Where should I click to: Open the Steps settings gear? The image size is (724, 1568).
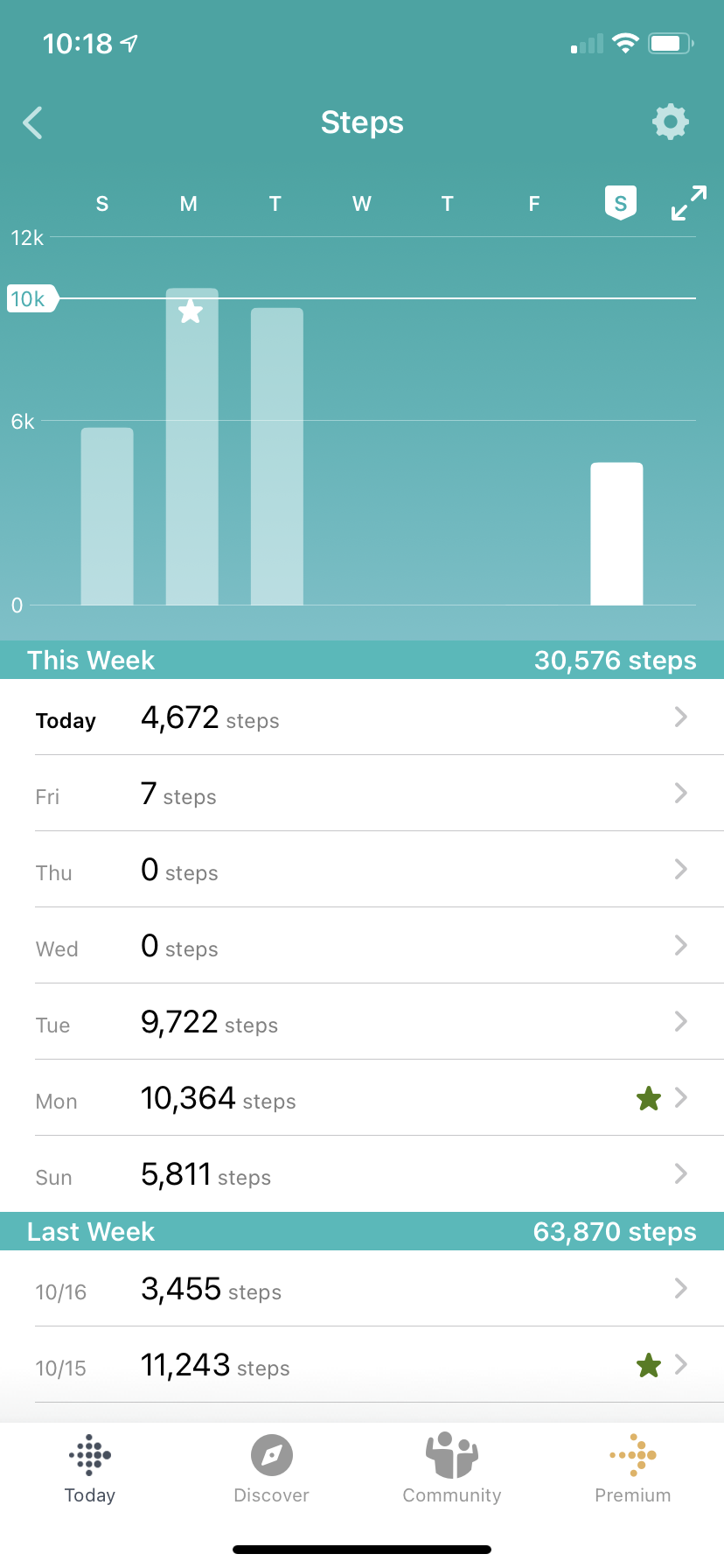click(x=670, y=122)
